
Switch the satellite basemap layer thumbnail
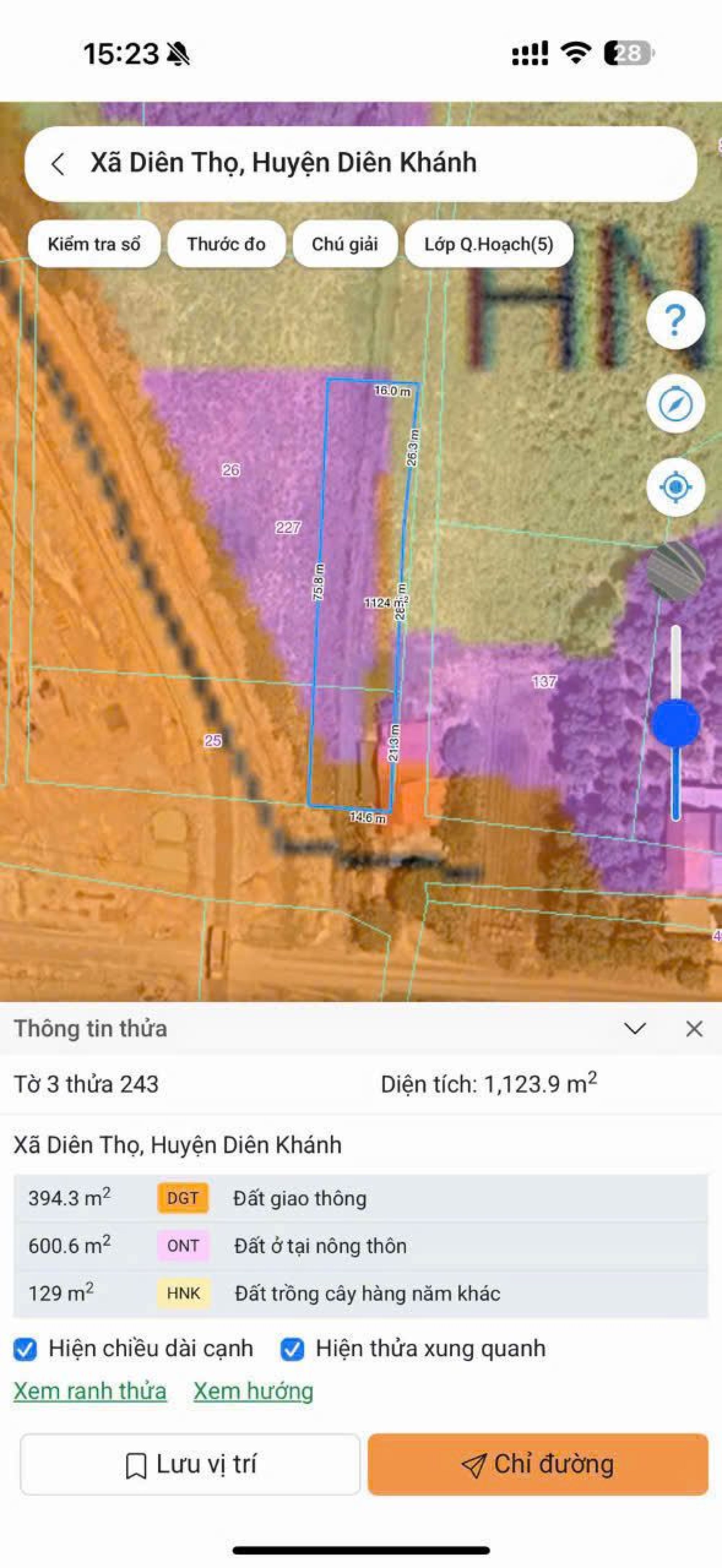click(x=675, y=570)
